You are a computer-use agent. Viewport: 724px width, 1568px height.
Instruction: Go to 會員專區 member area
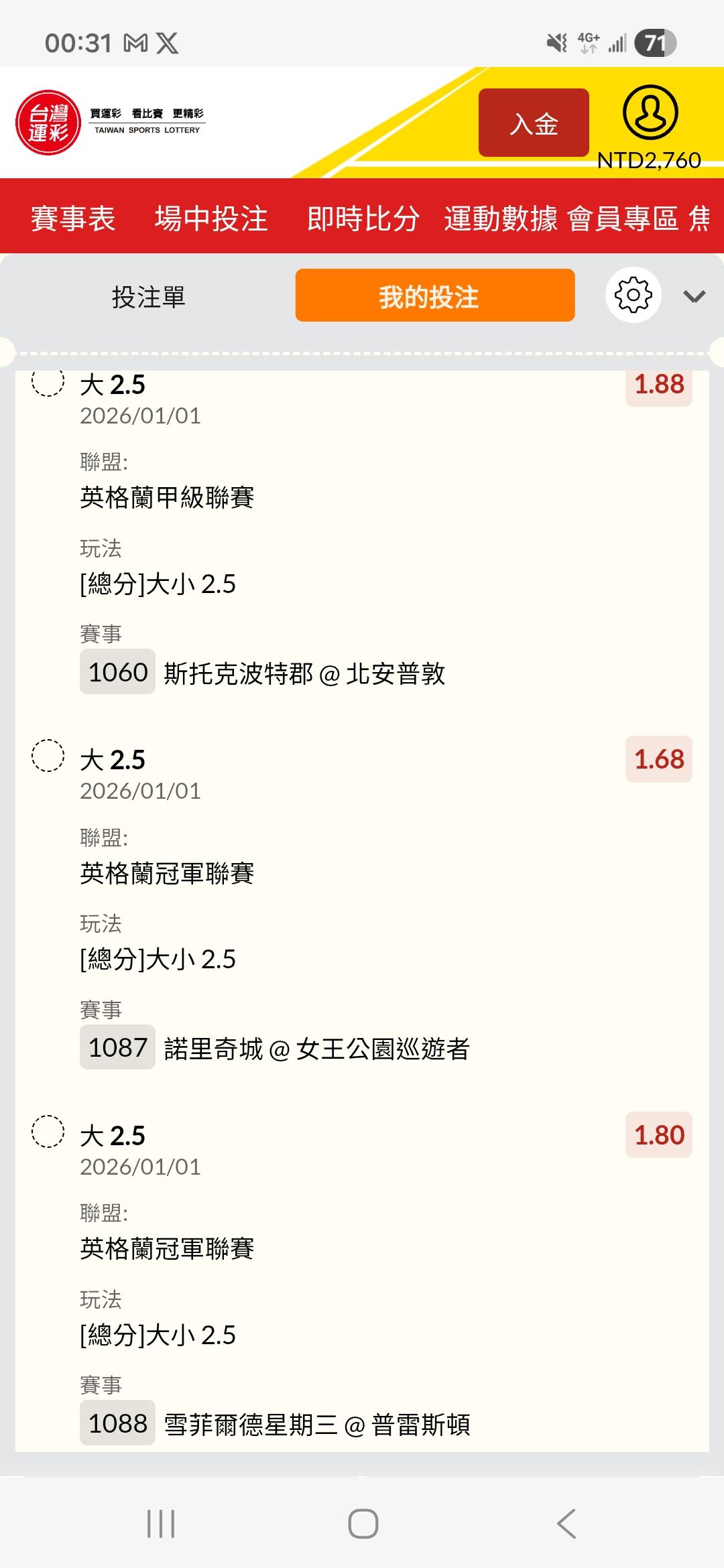[x=623, y=218]
